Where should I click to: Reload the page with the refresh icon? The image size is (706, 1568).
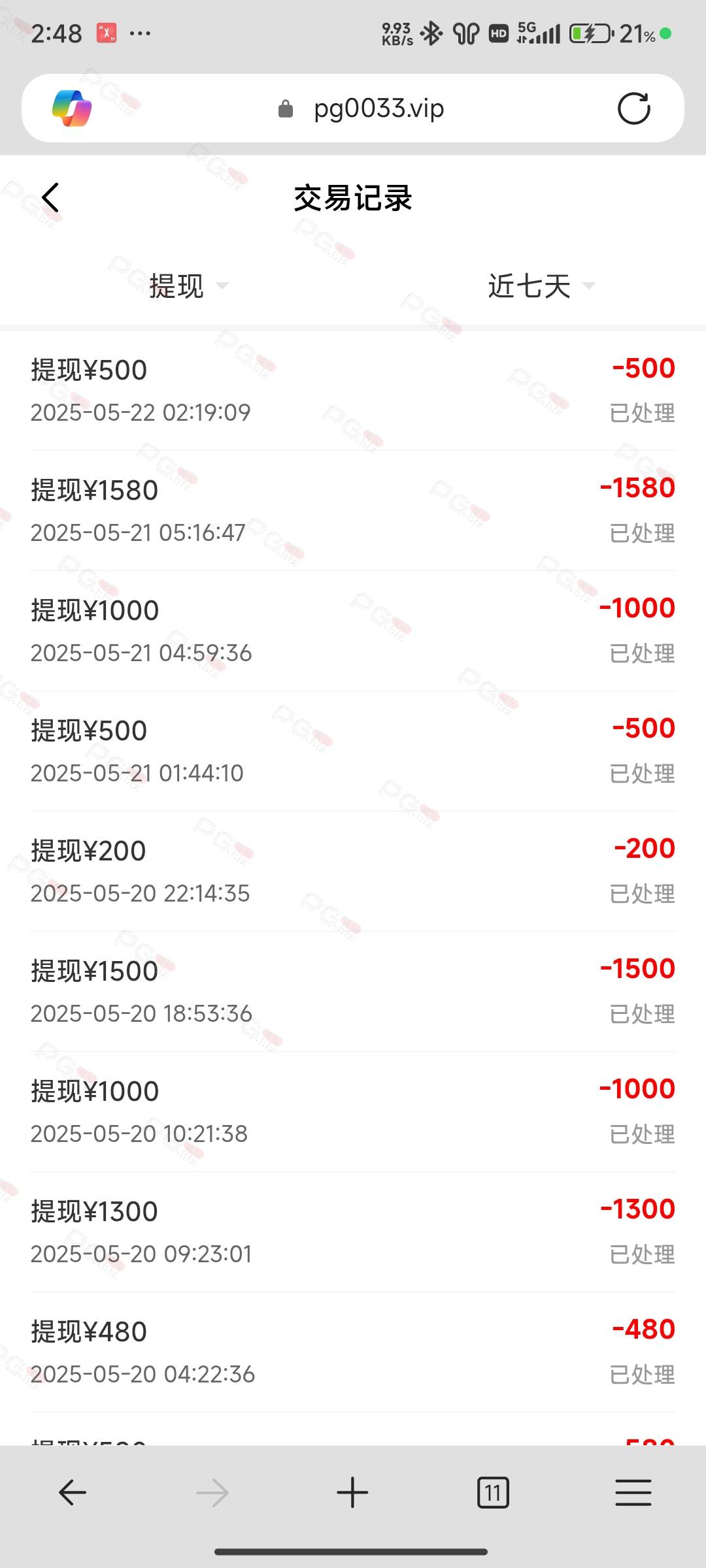[x=633, y=108]
